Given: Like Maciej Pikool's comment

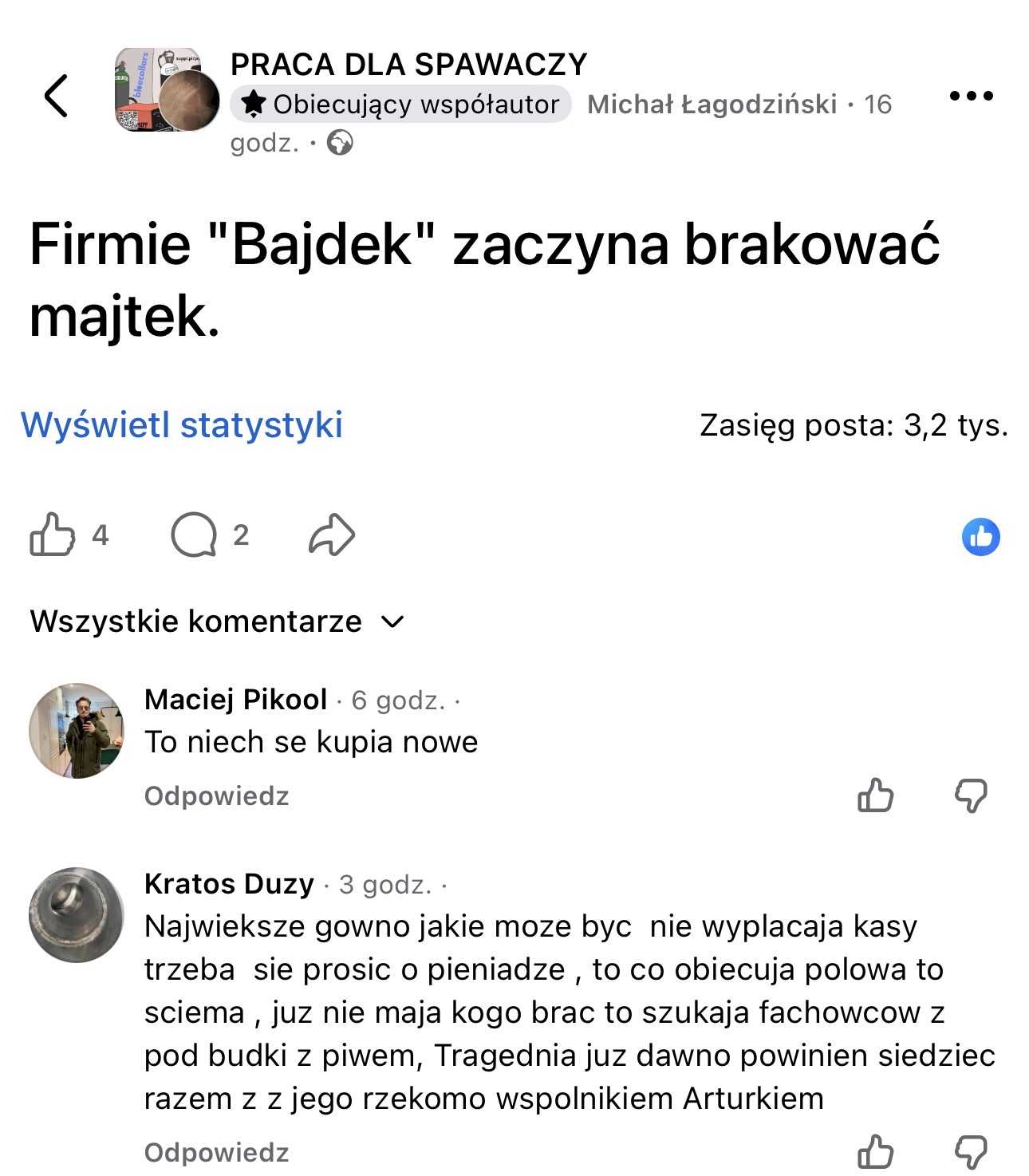Looking at the screenshot, I should (x=875, y=795).
